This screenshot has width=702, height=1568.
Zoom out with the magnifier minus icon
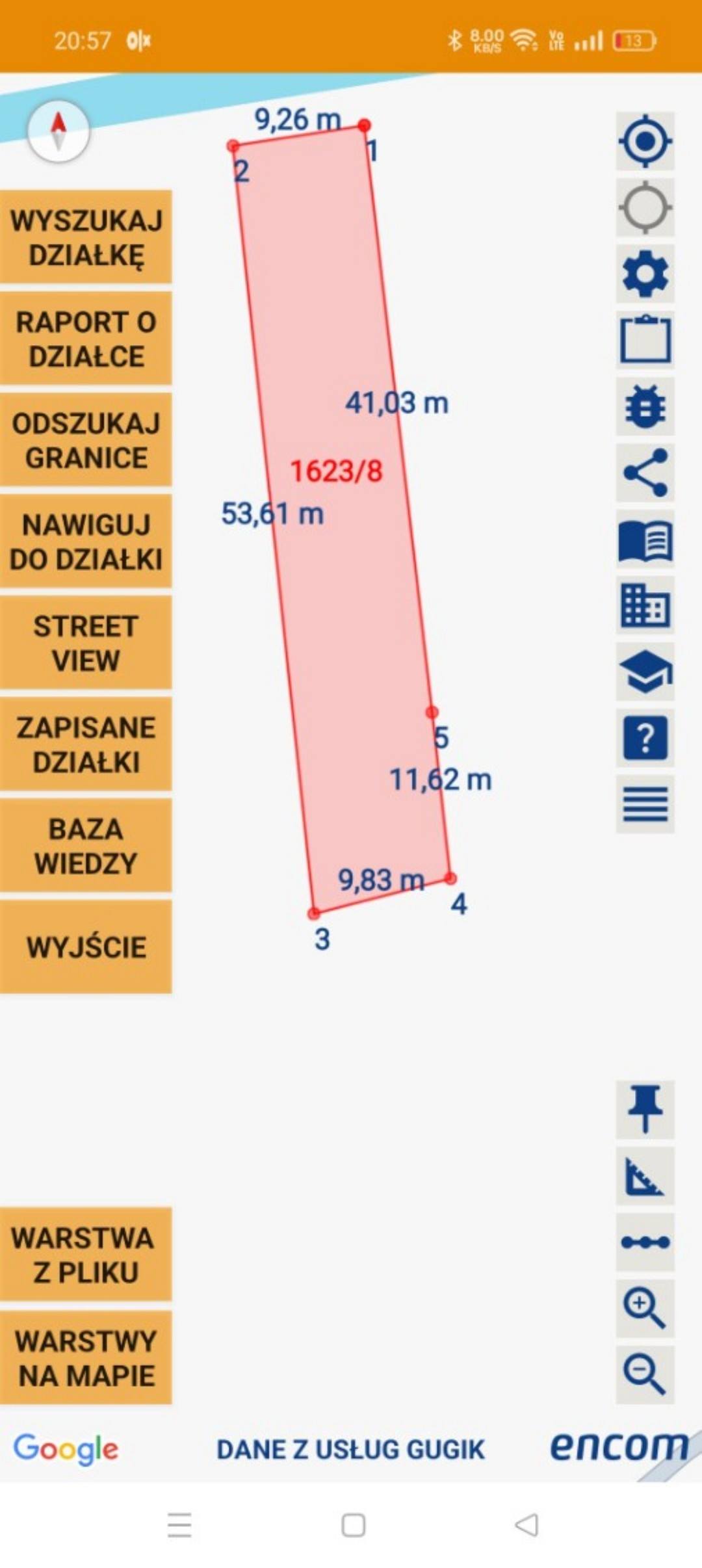click(645, 1374)
